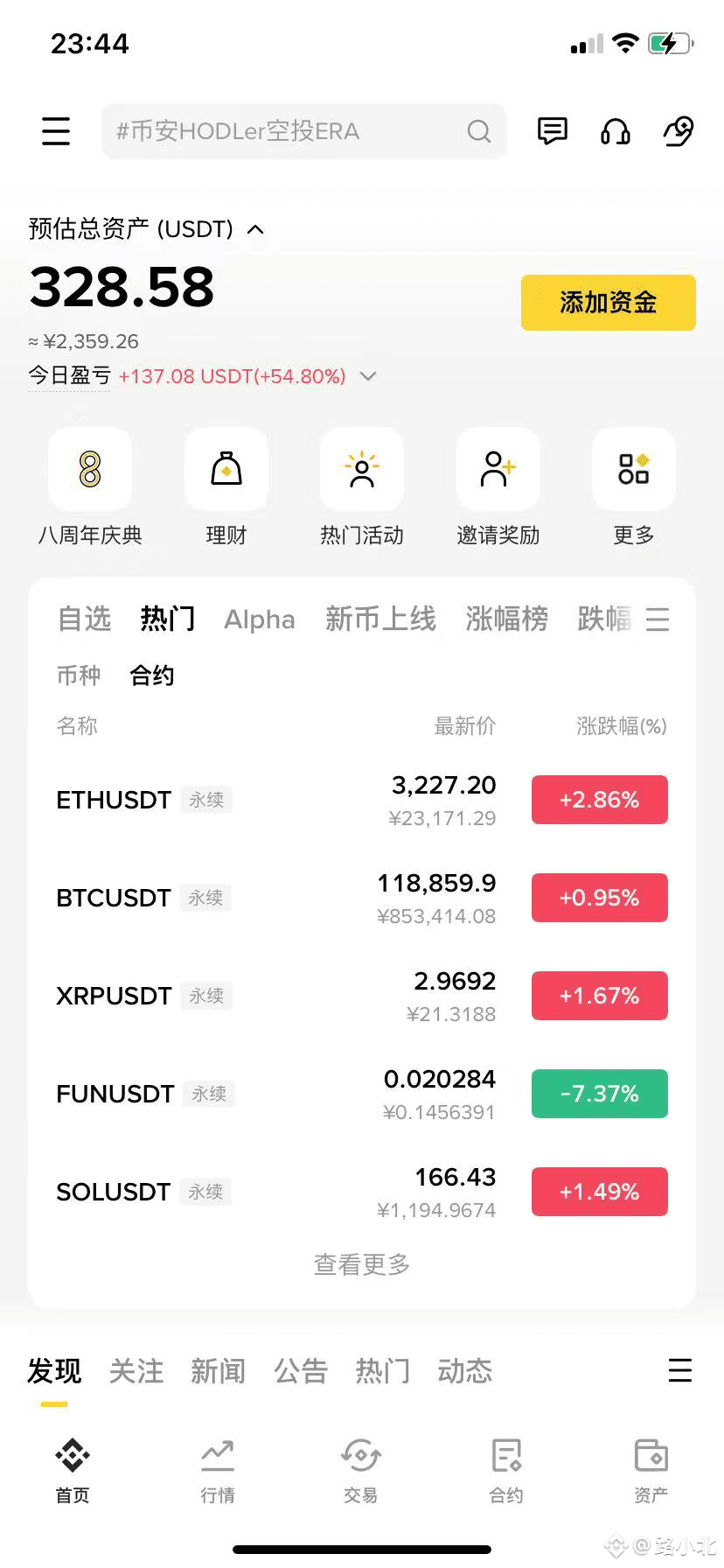The image size is (724, 1568).
Task: Tap the search box for 币安HODLer空投ERA
Action: pos(304,131)
